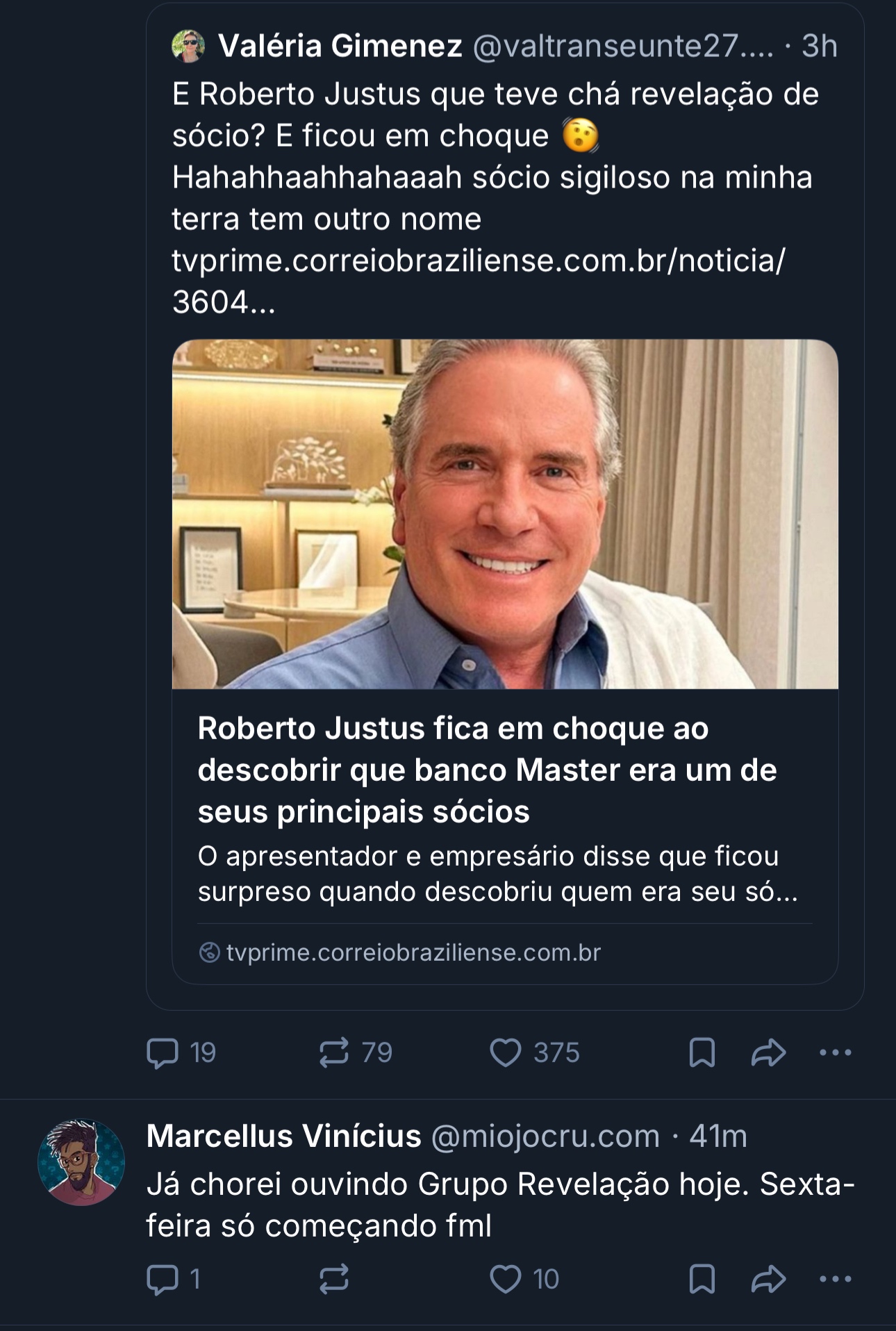Image resolution: width=896 pixels, height=1331 pixels.
Task: Bookmark the post with 375 likes
Action: 702,1052
